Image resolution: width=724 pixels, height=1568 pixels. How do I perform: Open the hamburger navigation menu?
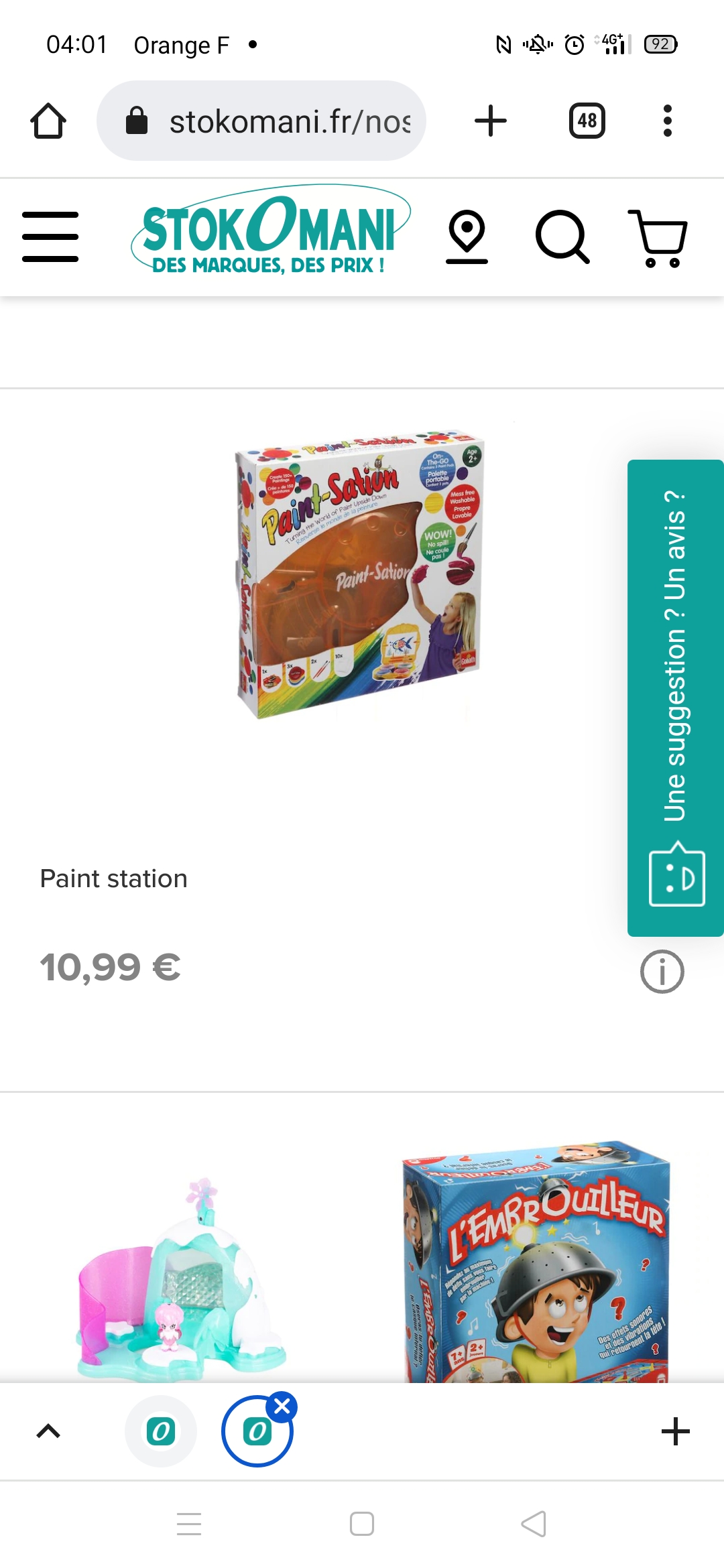[x=50, y=237]
